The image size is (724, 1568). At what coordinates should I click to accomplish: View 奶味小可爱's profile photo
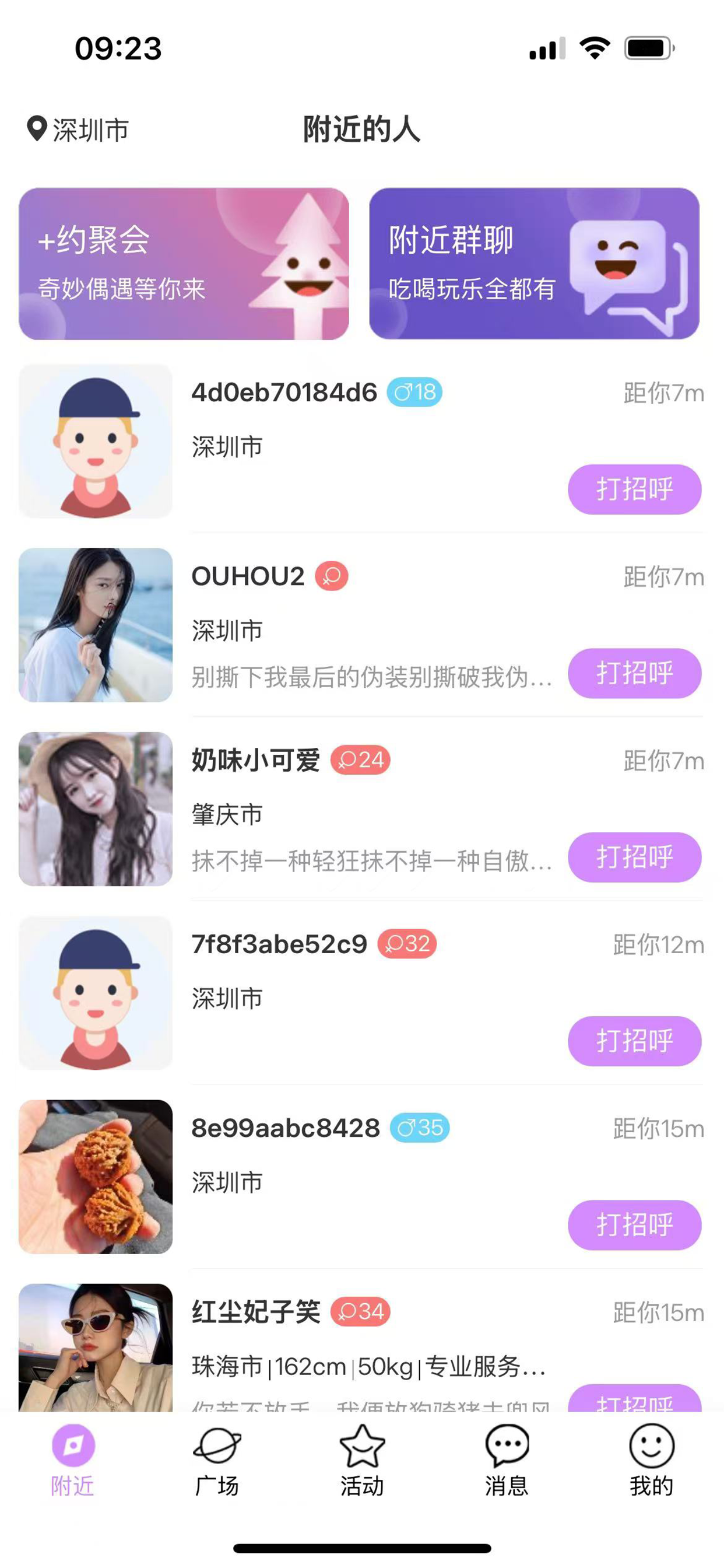tap(96, 809)
